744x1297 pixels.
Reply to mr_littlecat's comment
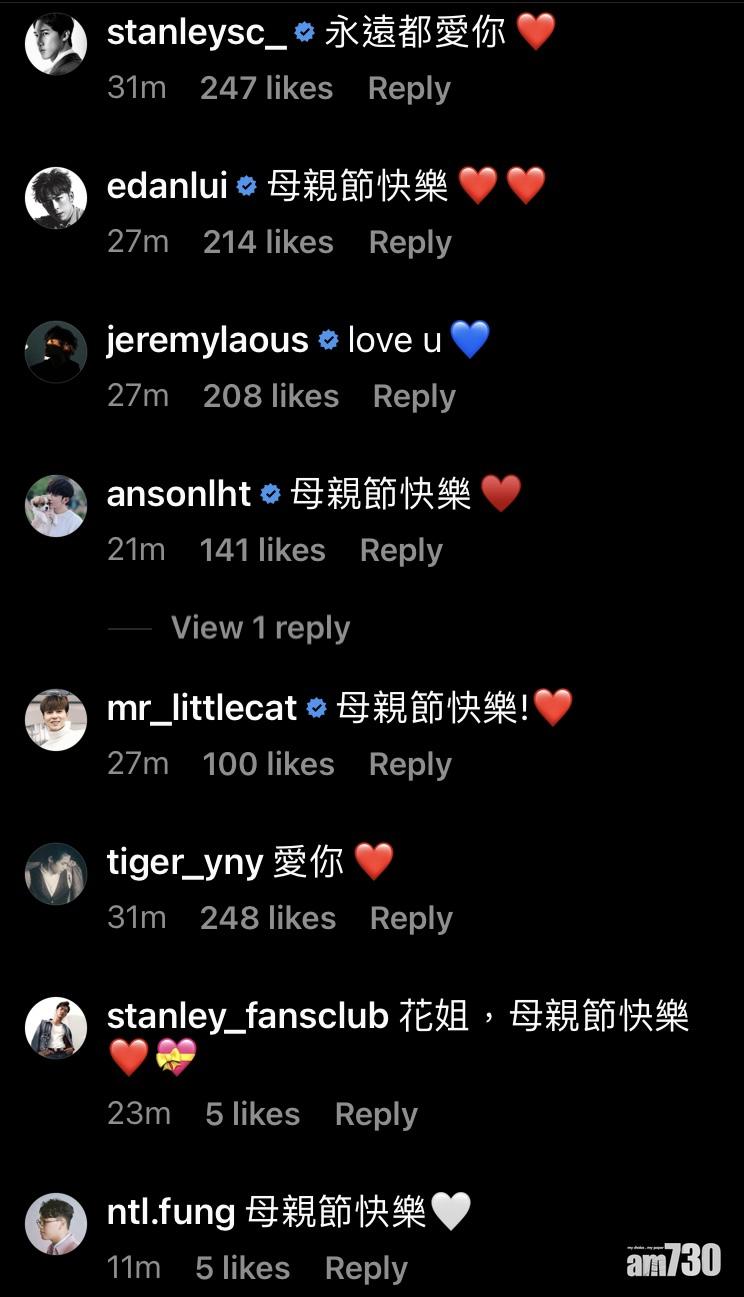point(410,764)
